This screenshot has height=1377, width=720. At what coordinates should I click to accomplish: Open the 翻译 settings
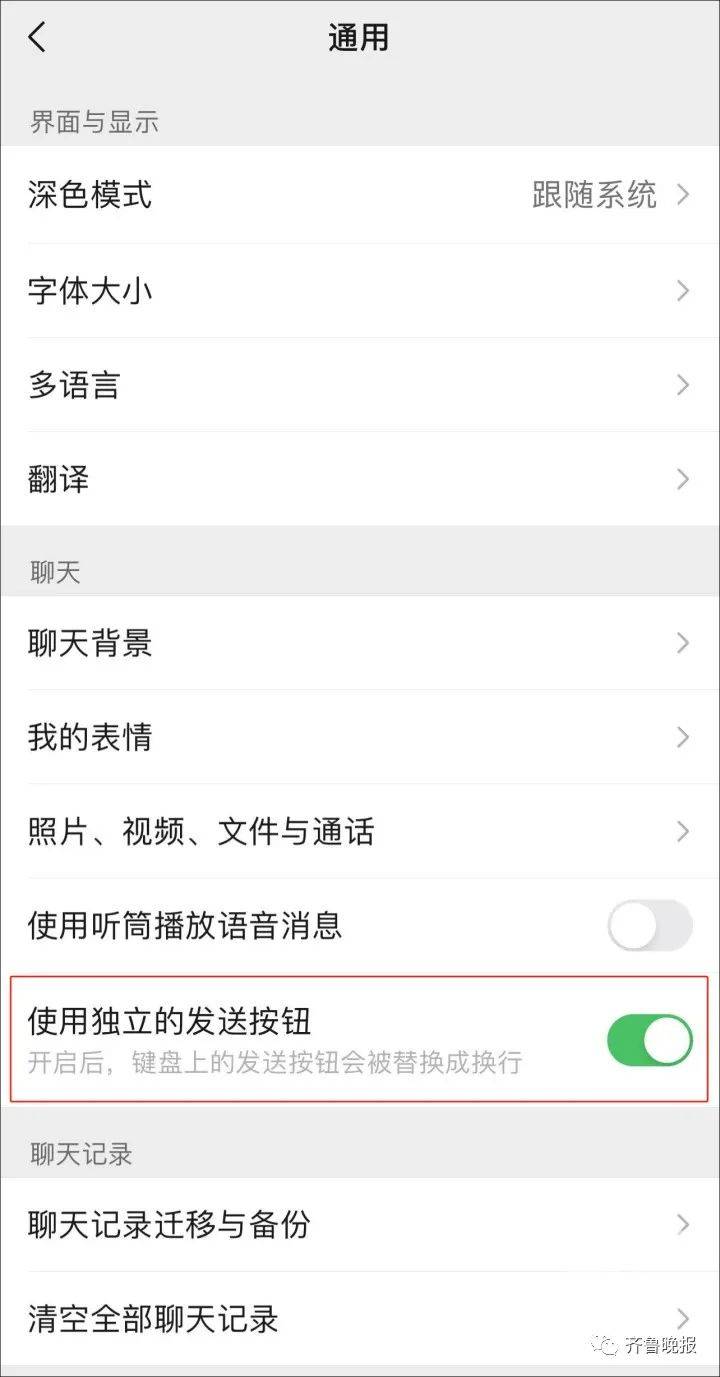[x=360, y=479]
